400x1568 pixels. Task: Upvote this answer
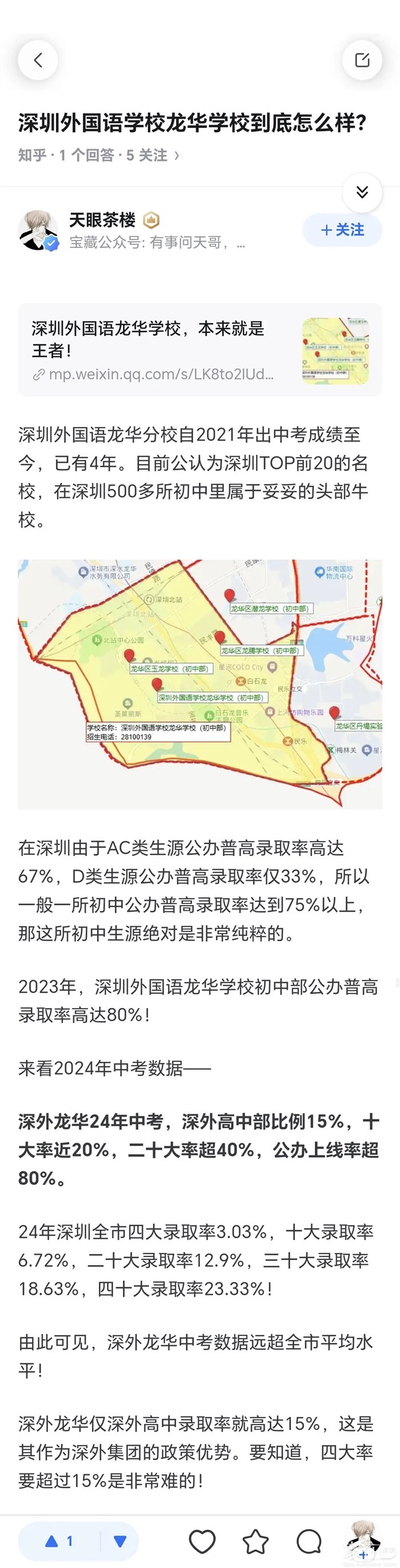click(59, 1541)
